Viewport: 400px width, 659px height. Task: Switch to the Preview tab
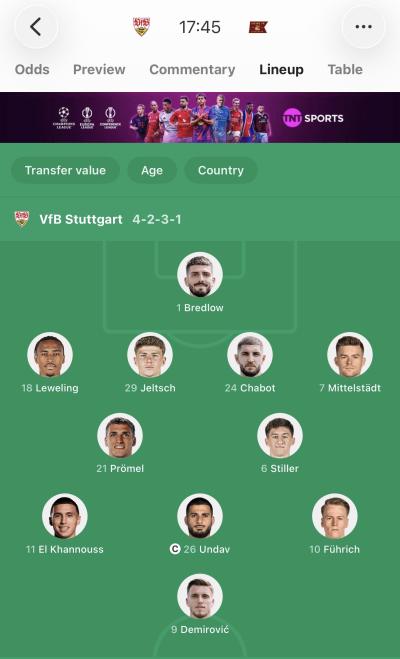[99, 69]
